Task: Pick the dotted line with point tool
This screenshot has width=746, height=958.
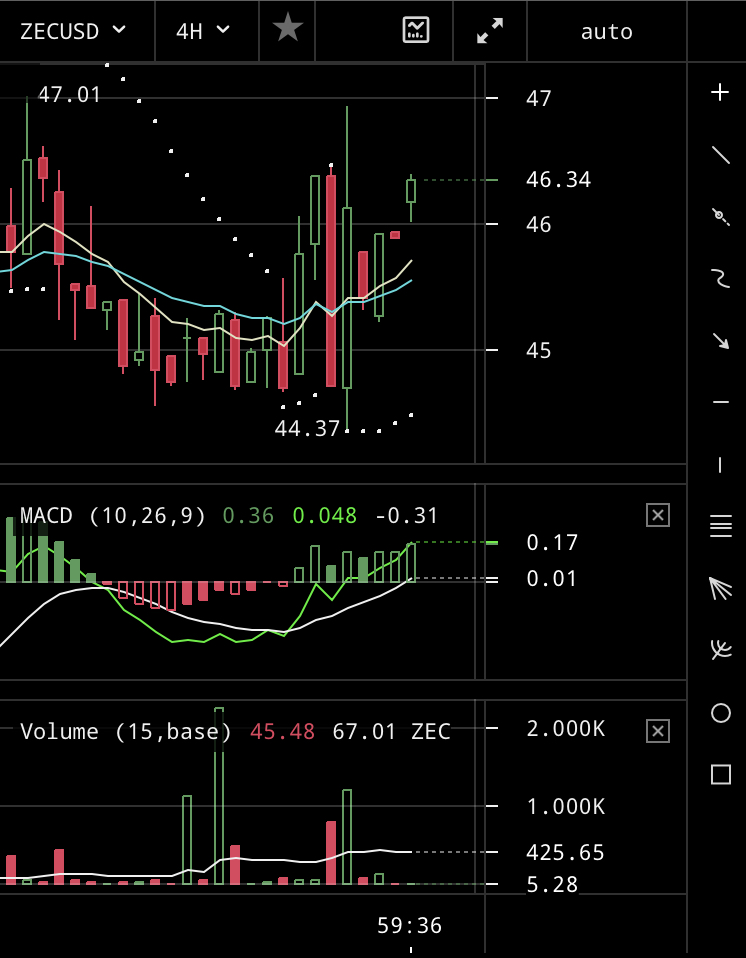Action: point(720,216)
